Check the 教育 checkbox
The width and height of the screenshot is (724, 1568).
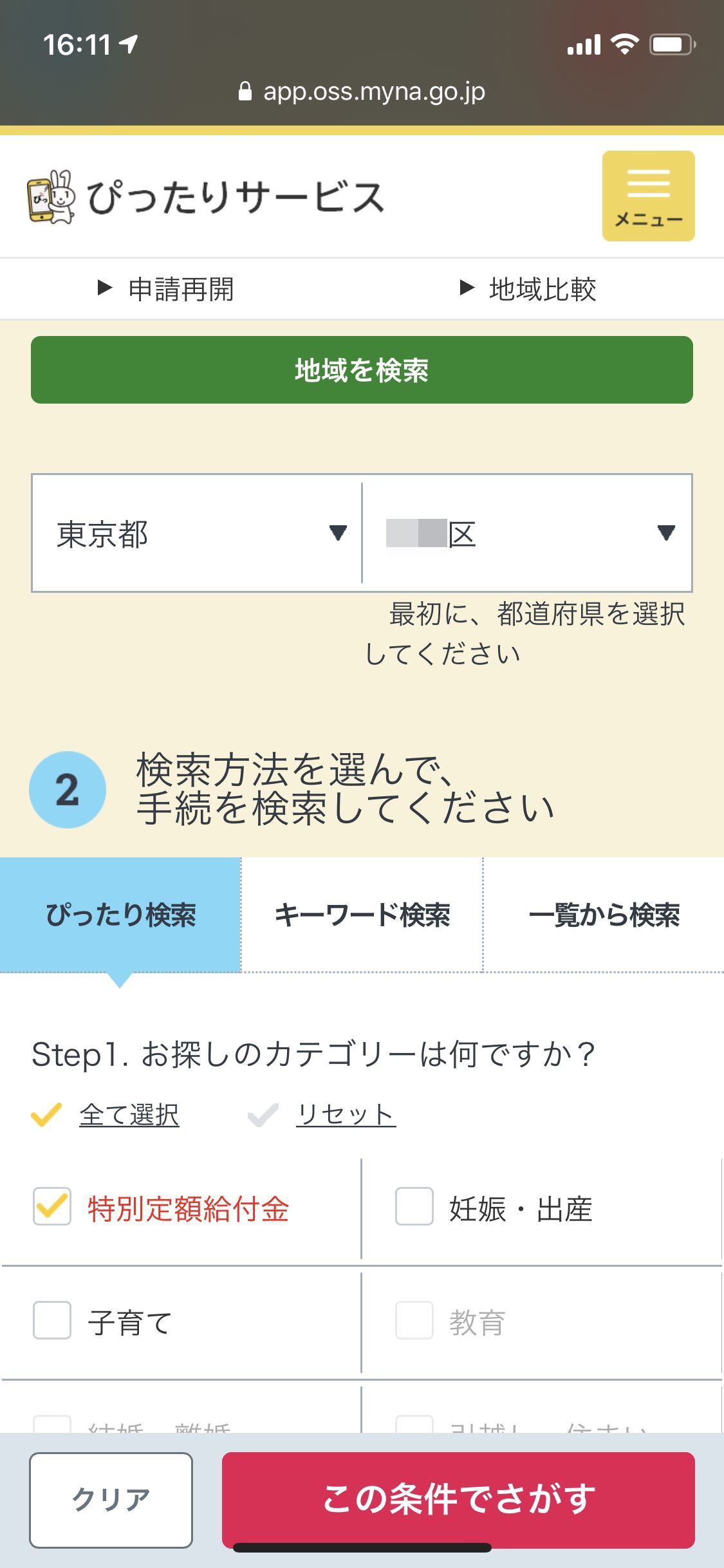[414, 1320]
